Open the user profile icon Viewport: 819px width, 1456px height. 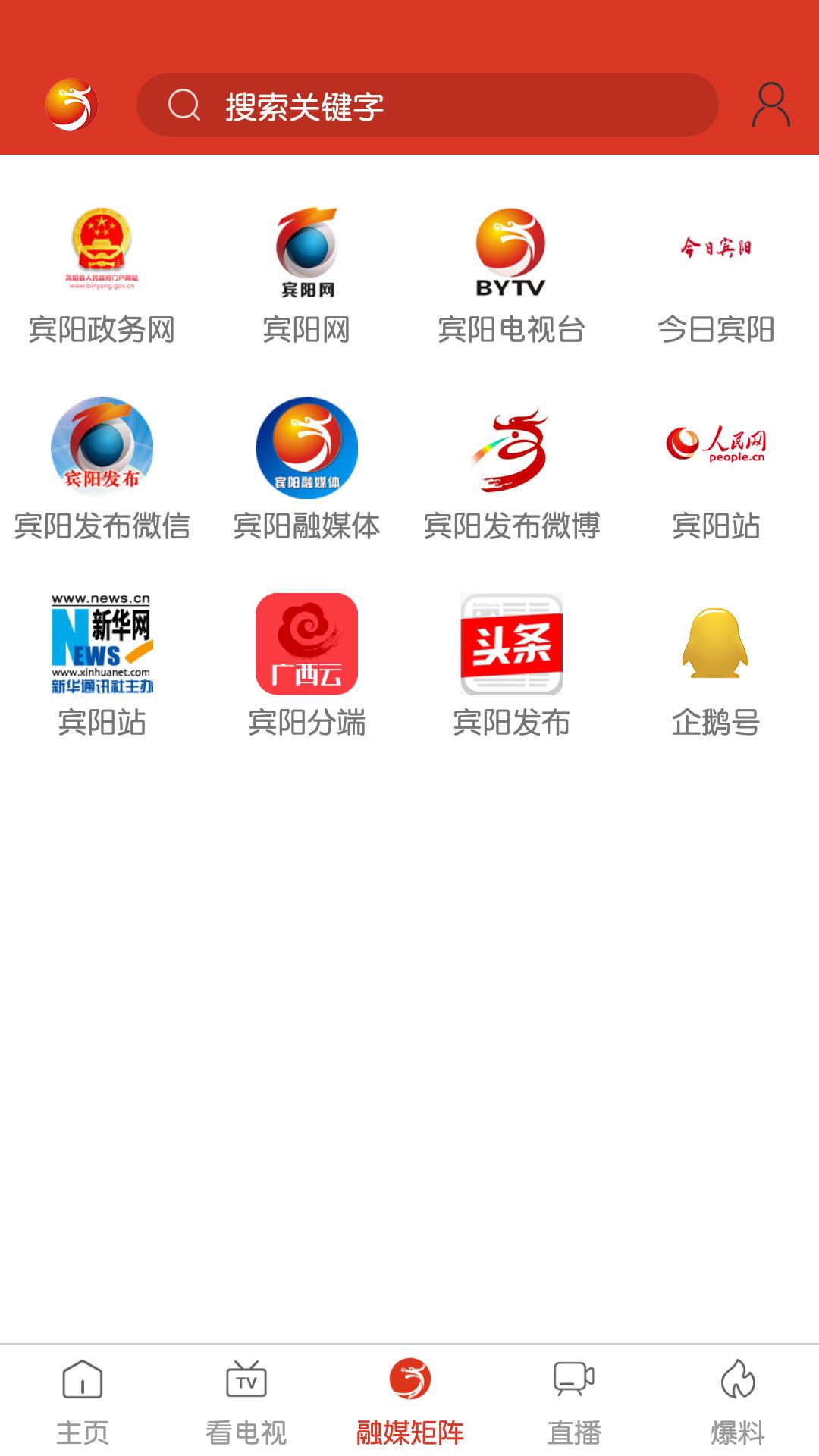point(771,104)
